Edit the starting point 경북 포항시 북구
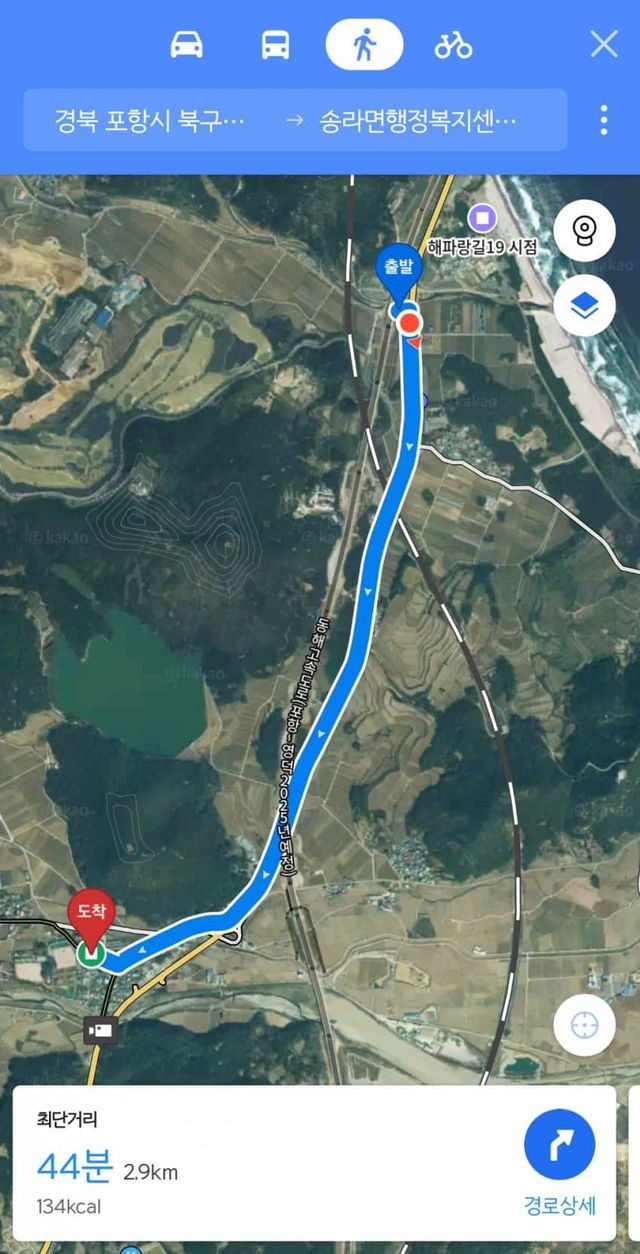This screenshot has height=1254, width=640. 150,121
